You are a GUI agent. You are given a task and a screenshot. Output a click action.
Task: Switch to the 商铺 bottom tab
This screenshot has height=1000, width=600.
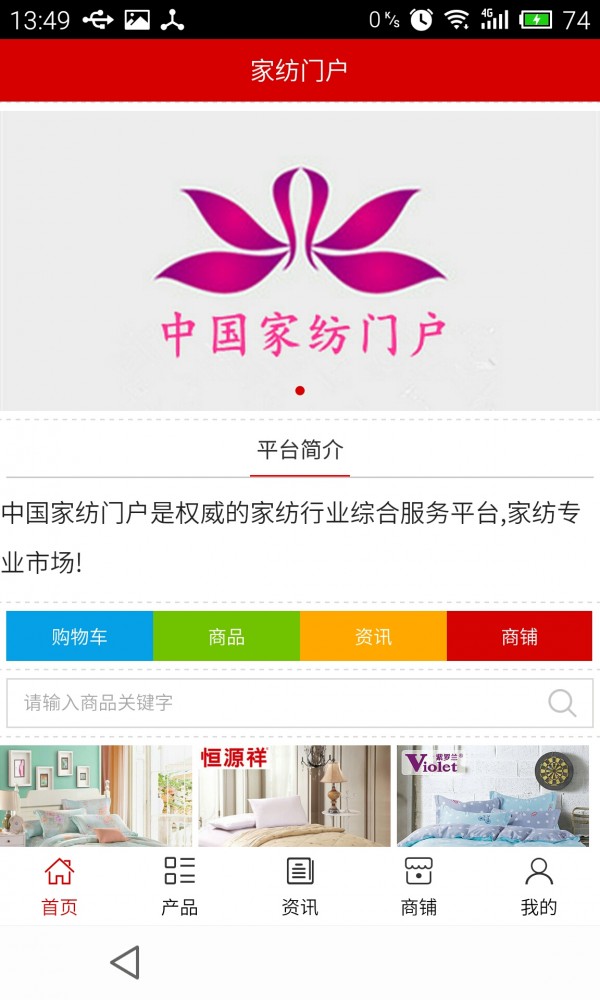point(419,886)
